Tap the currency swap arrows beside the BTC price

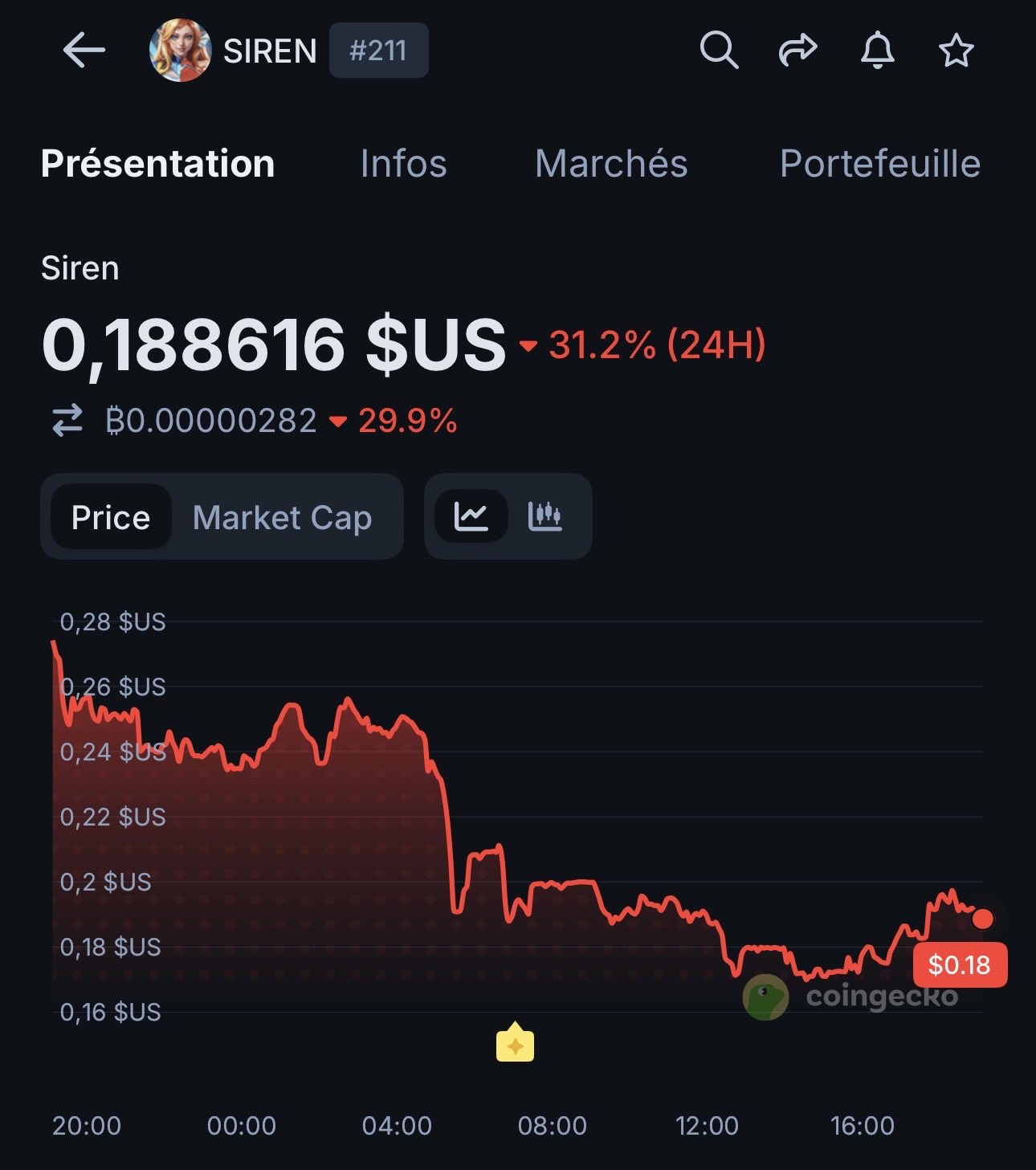(67, 421)
